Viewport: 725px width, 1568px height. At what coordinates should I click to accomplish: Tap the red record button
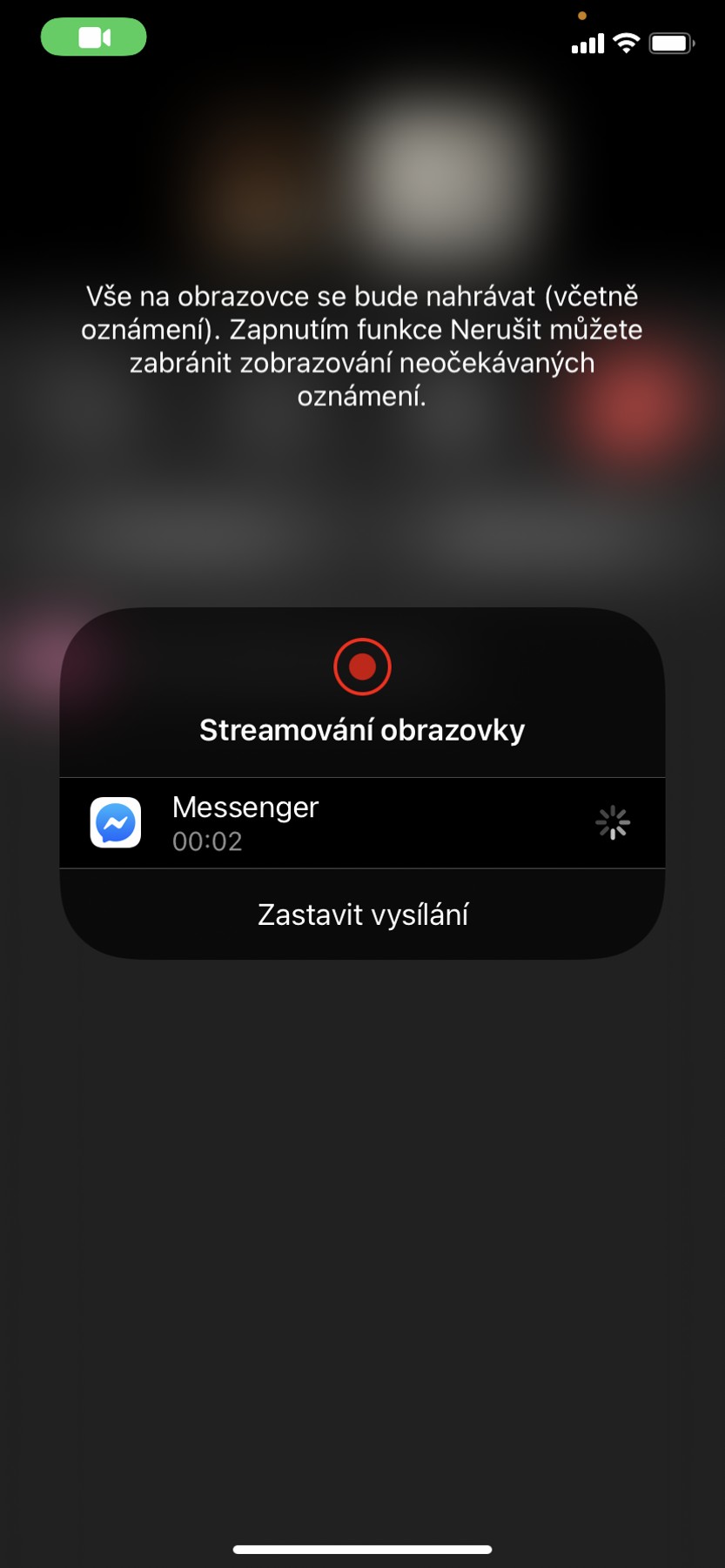362,667
